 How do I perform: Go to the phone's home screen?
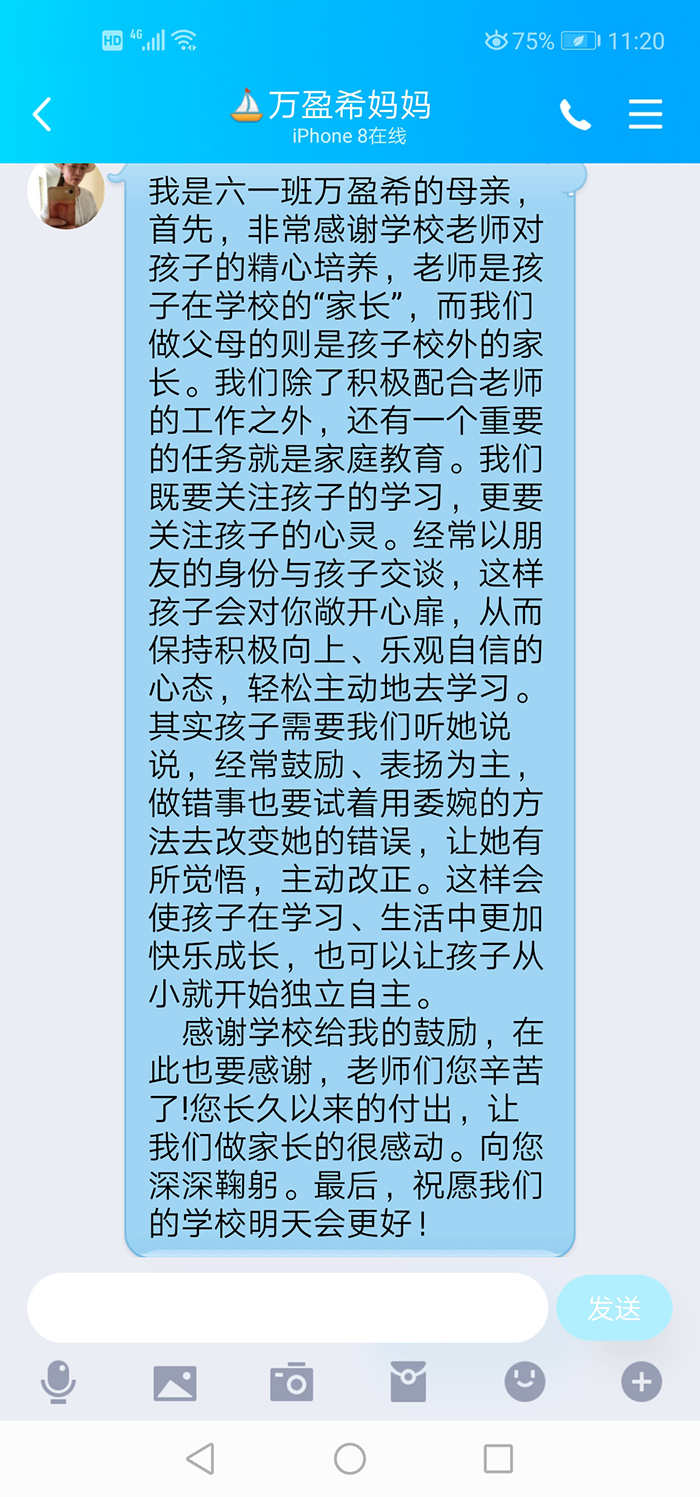350,1459
